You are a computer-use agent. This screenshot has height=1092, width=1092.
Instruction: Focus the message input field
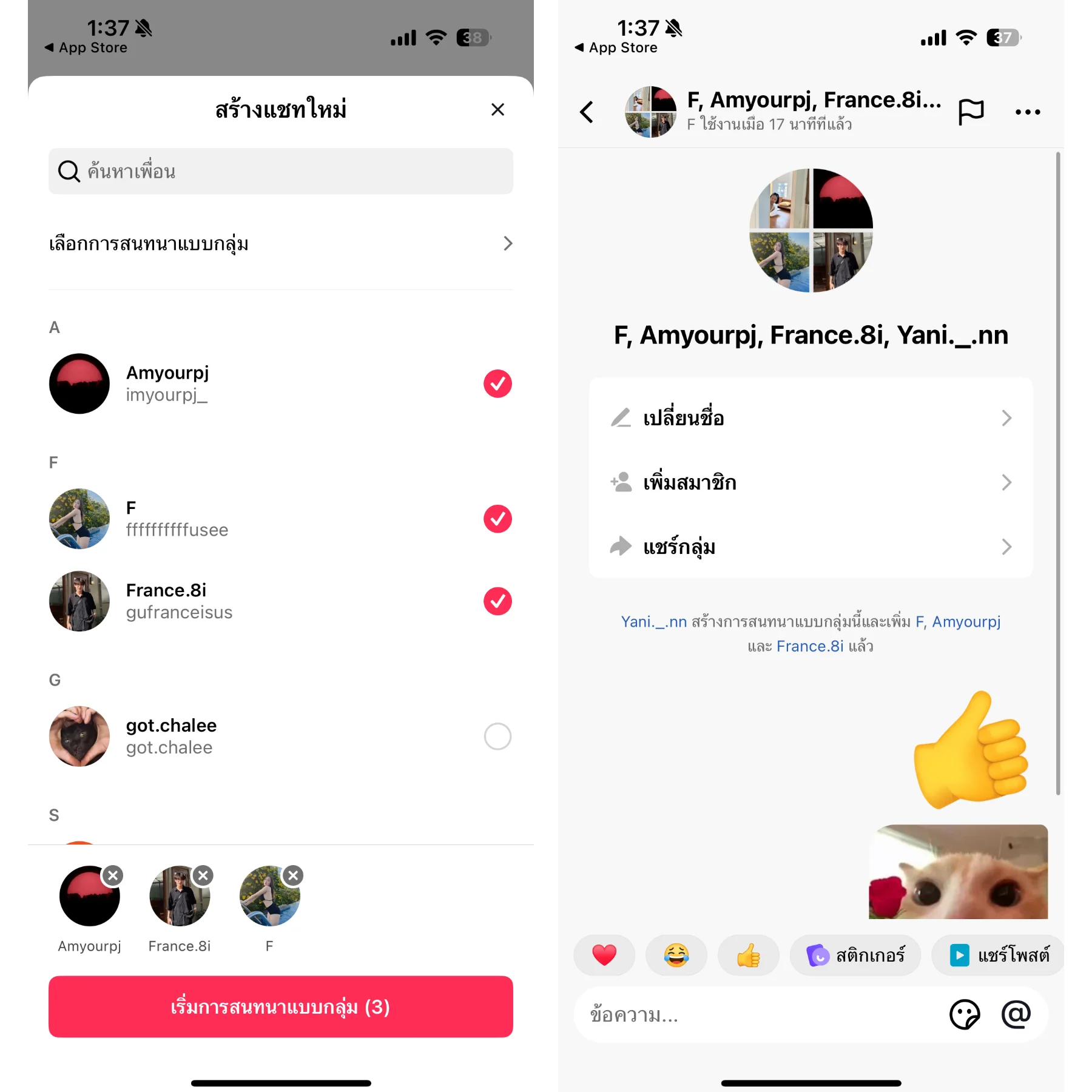click(x=758, y=1015)
